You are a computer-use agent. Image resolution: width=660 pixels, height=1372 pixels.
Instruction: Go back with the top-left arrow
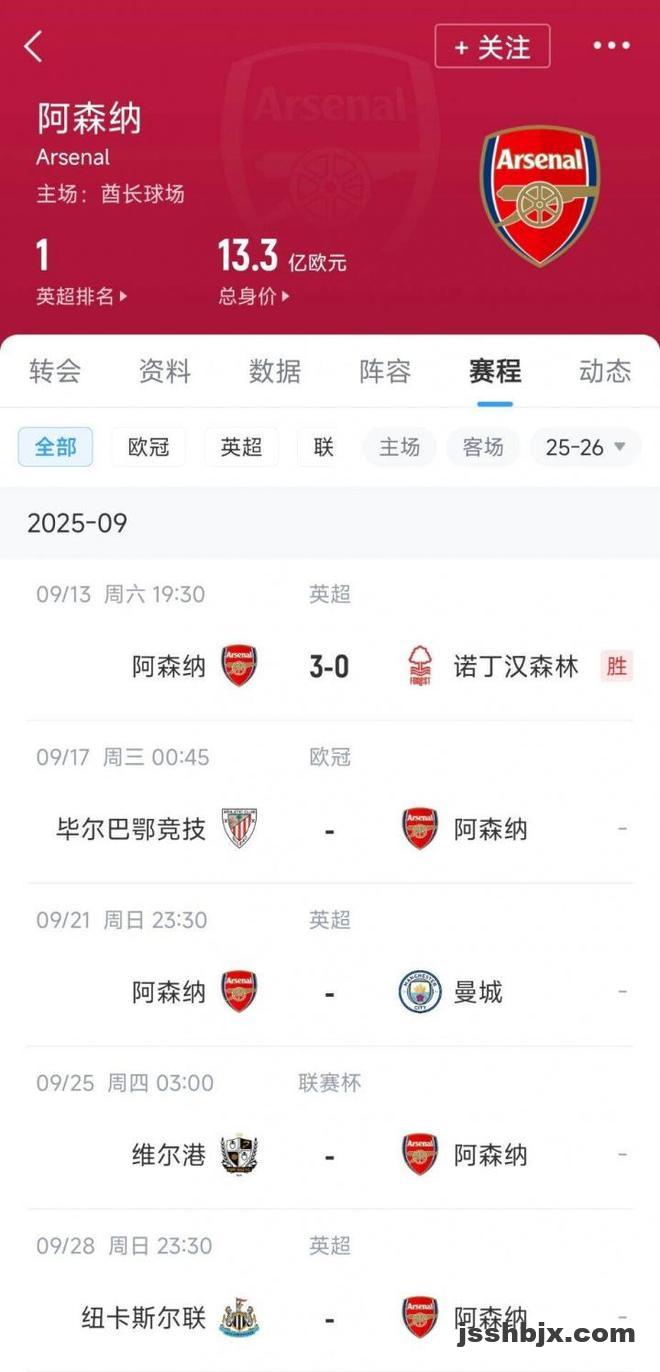click(34, 46)
